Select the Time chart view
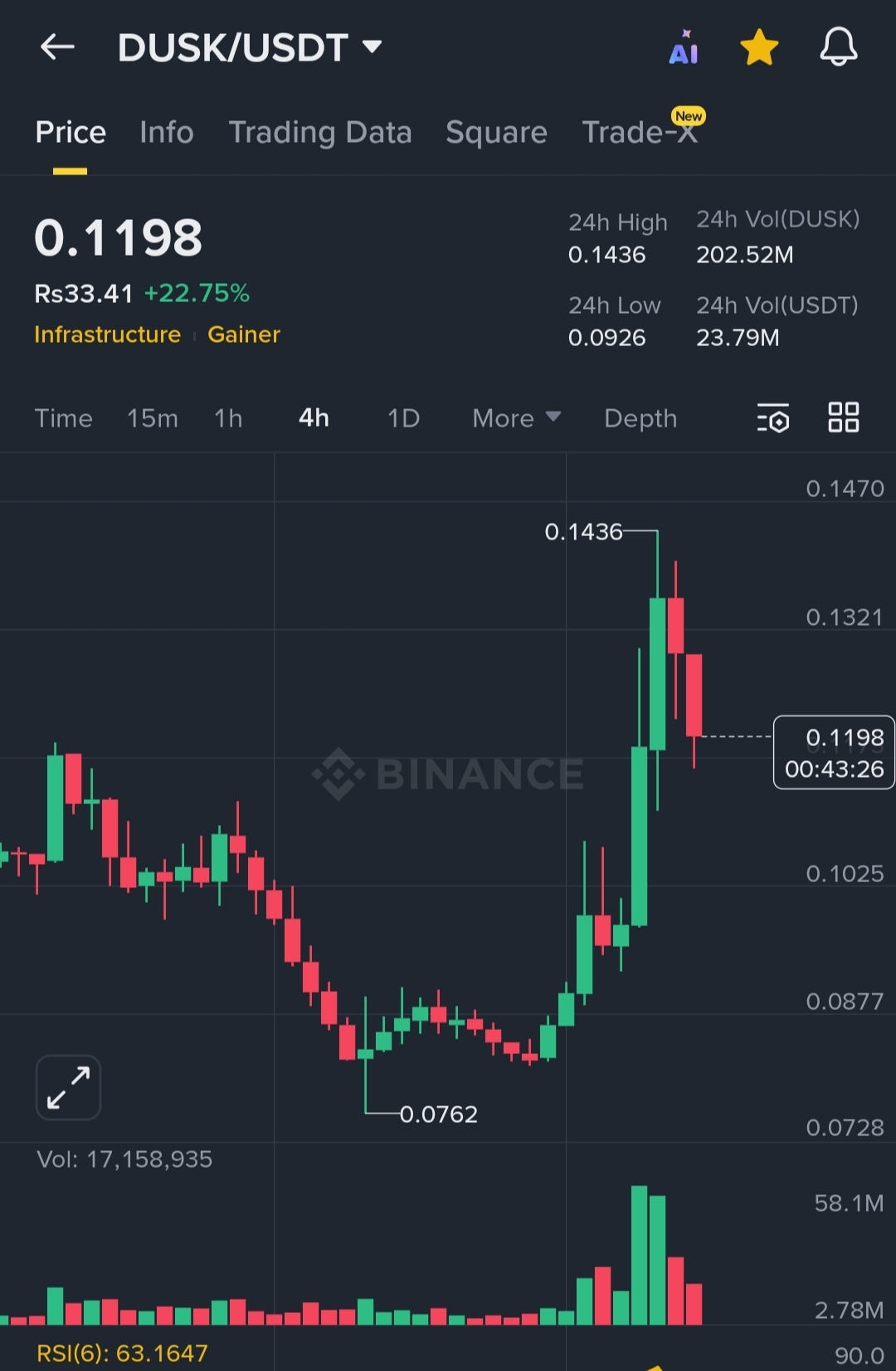 pos(63,418)
